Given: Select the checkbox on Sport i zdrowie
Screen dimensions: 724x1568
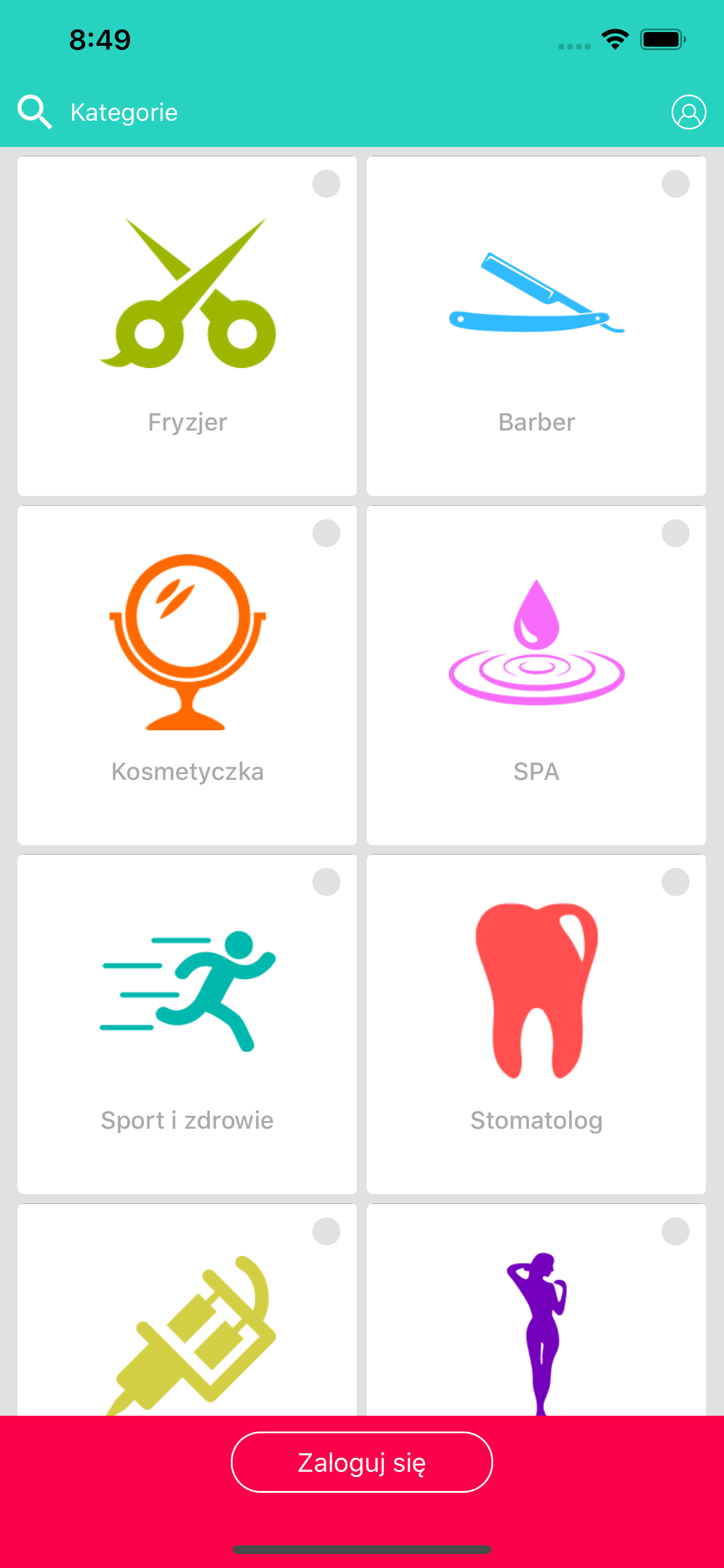Looking at the screenshot, I should coord(326,882).
